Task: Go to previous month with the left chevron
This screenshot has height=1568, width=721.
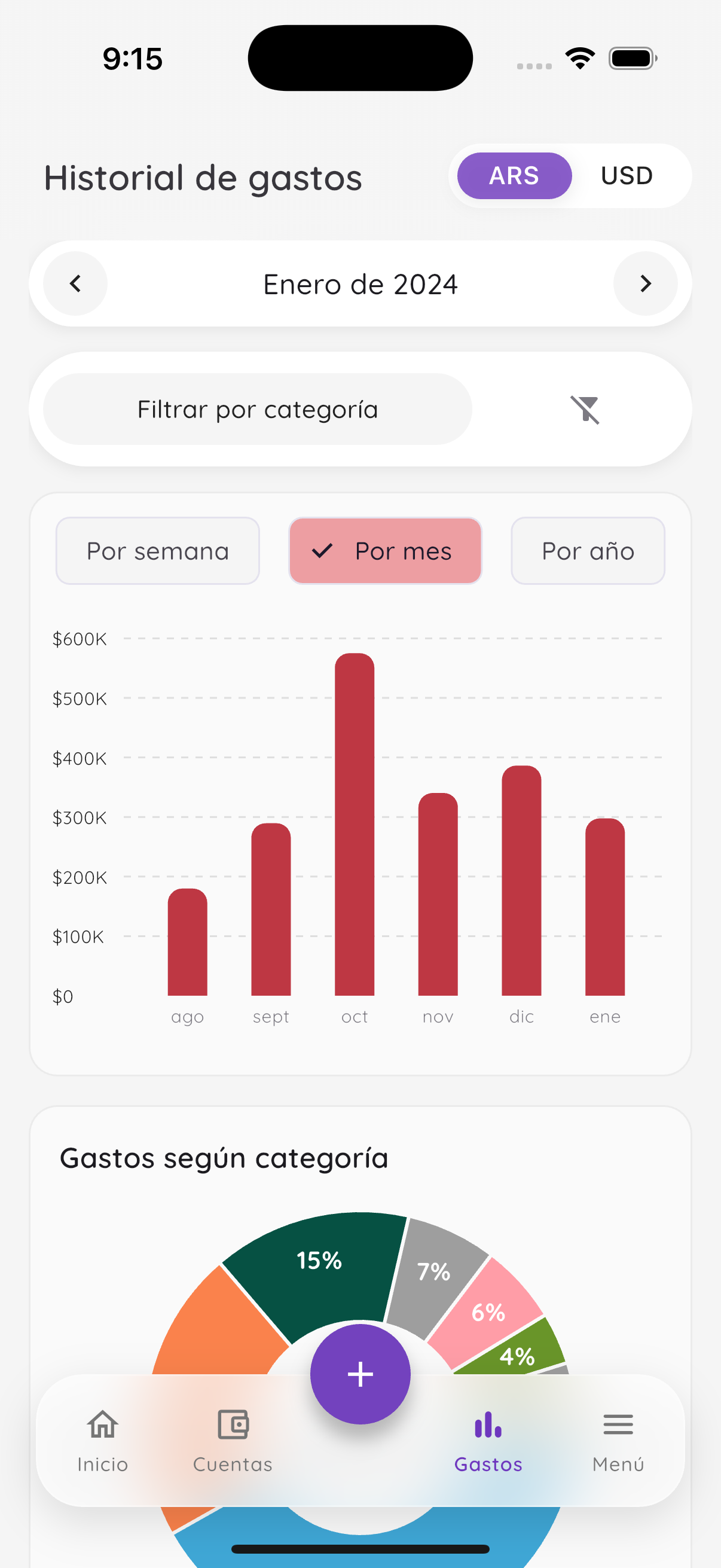Action: pyautogui.click(x=75, y=283)
